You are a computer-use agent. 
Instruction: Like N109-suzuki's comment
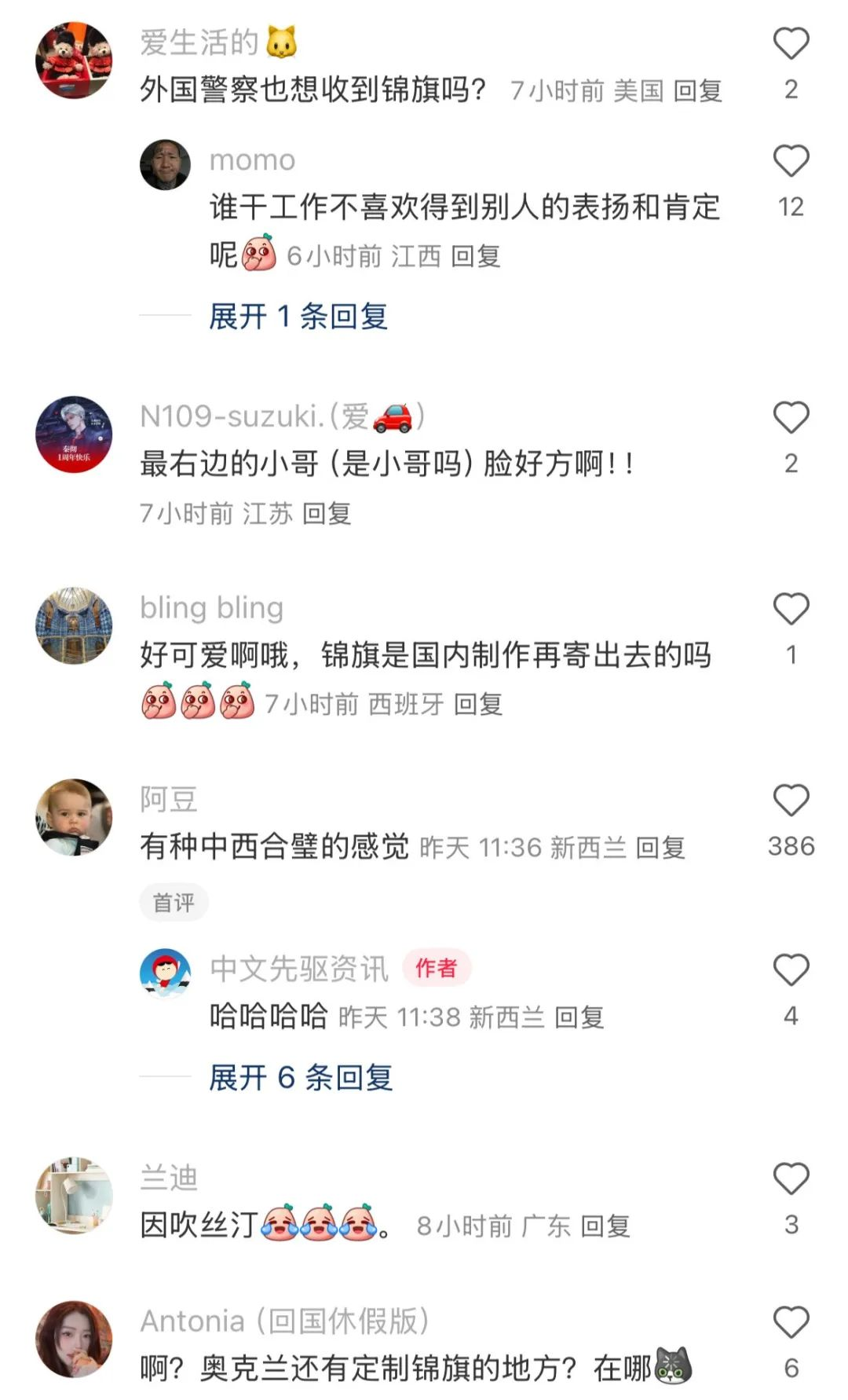coord(791,418)
